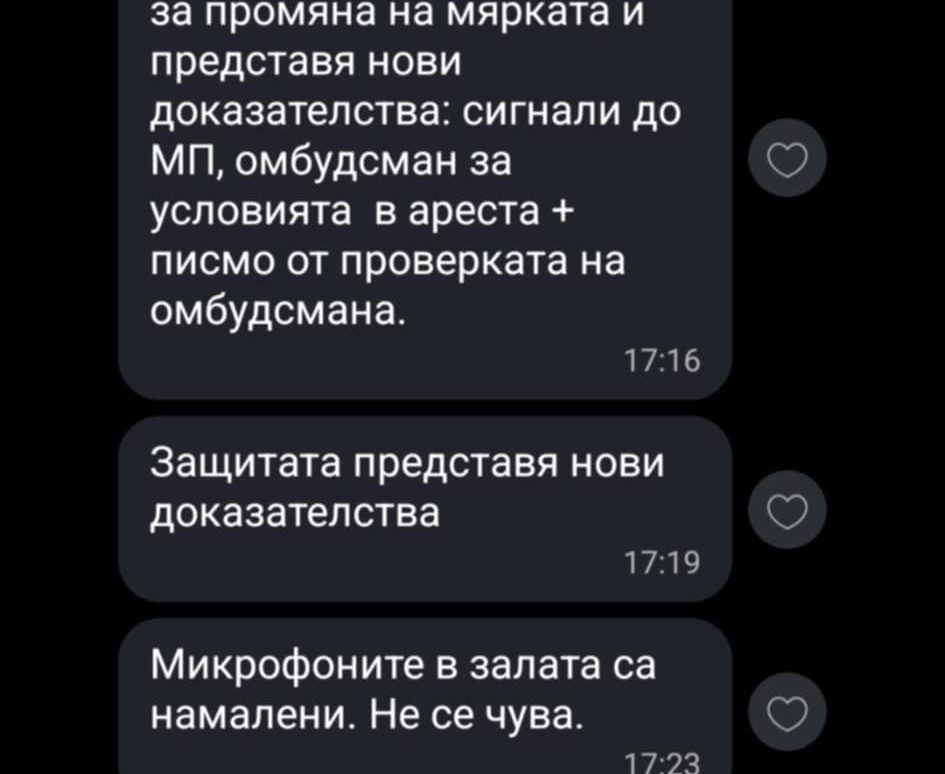Image resolution: width=945 pixels, height=774 pixels.
Task: Like the message about омбудсмана sent at 17:16
Action: point(788,158)
